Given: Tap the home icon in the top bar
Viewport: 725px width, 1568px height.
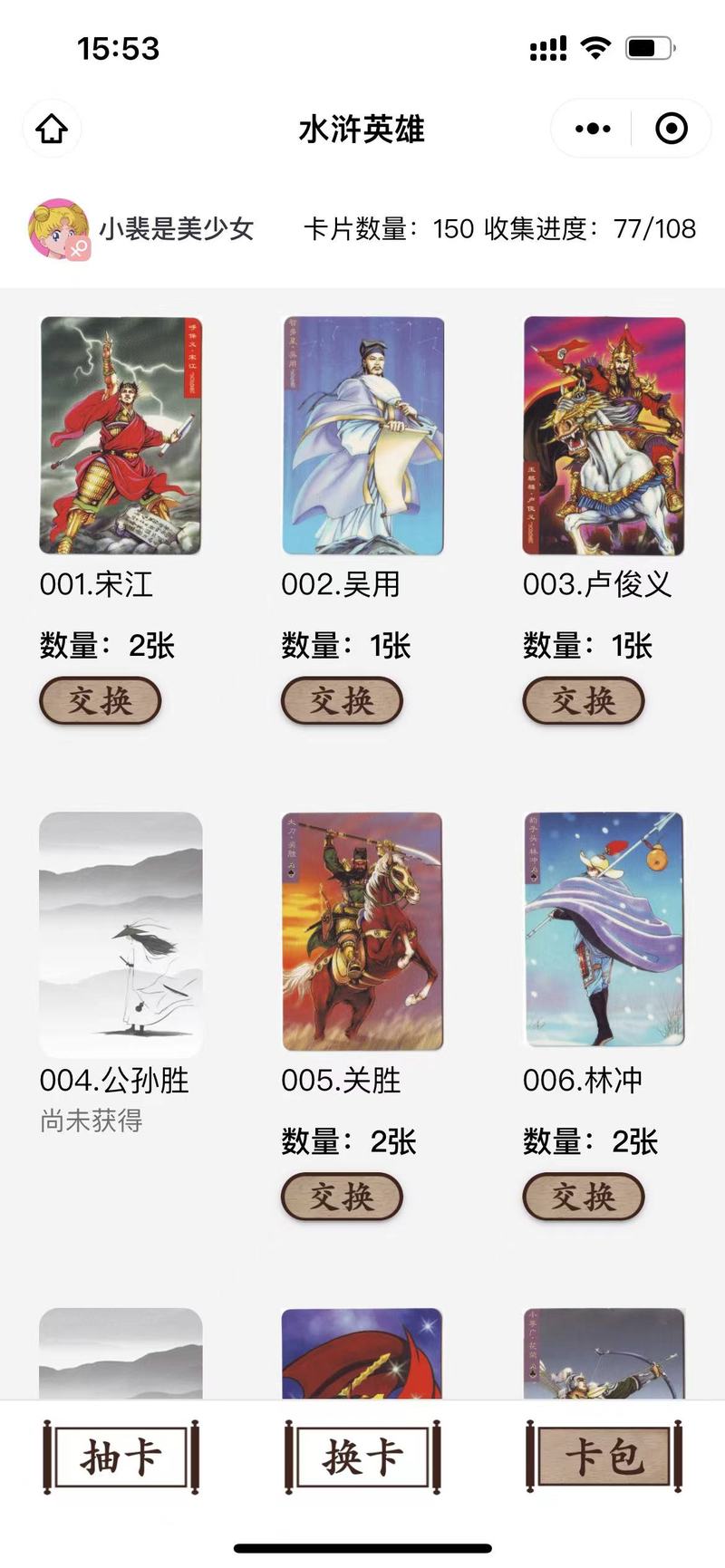Looking at the screenshot, I should click(52, 129).
